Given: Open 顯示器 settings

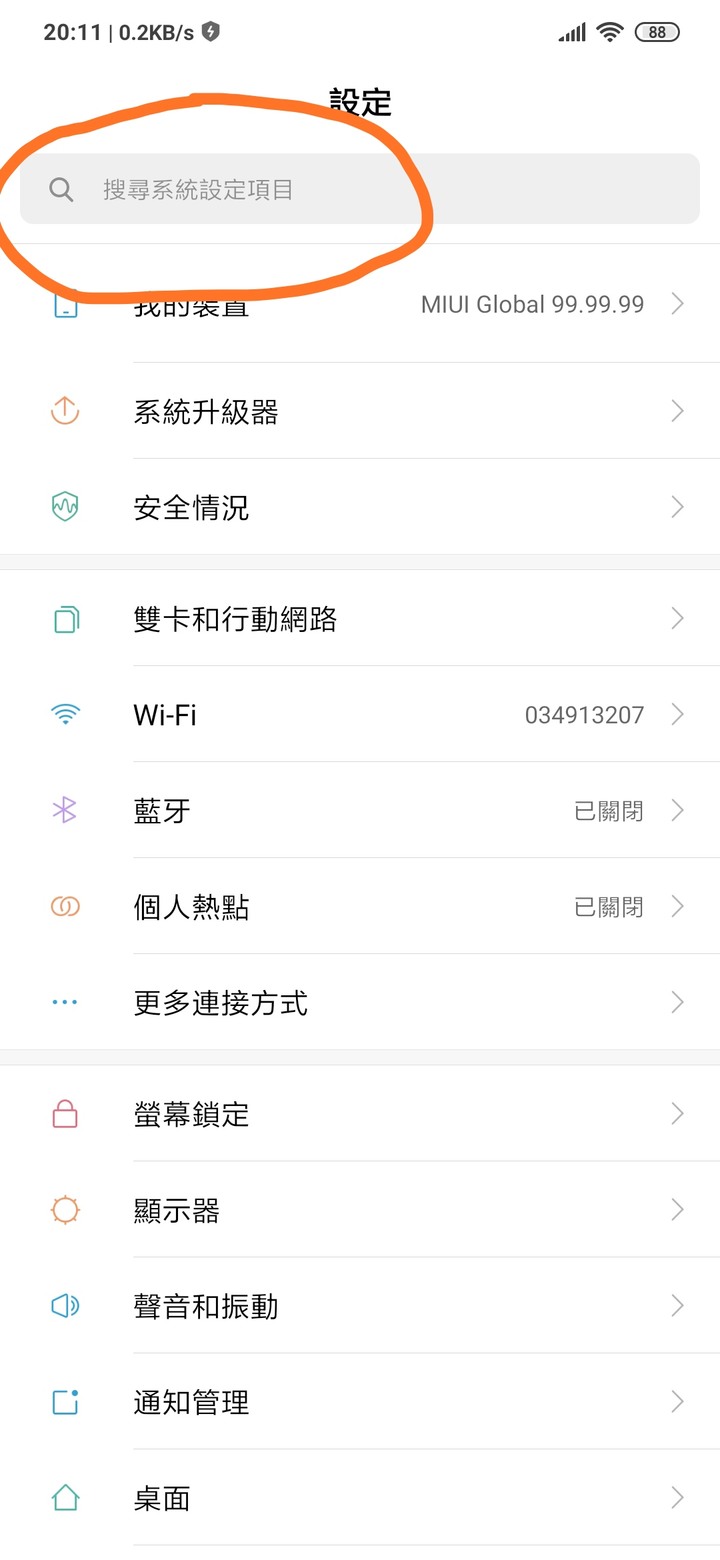Looking at the screenshot, I should click(360, 1210).
